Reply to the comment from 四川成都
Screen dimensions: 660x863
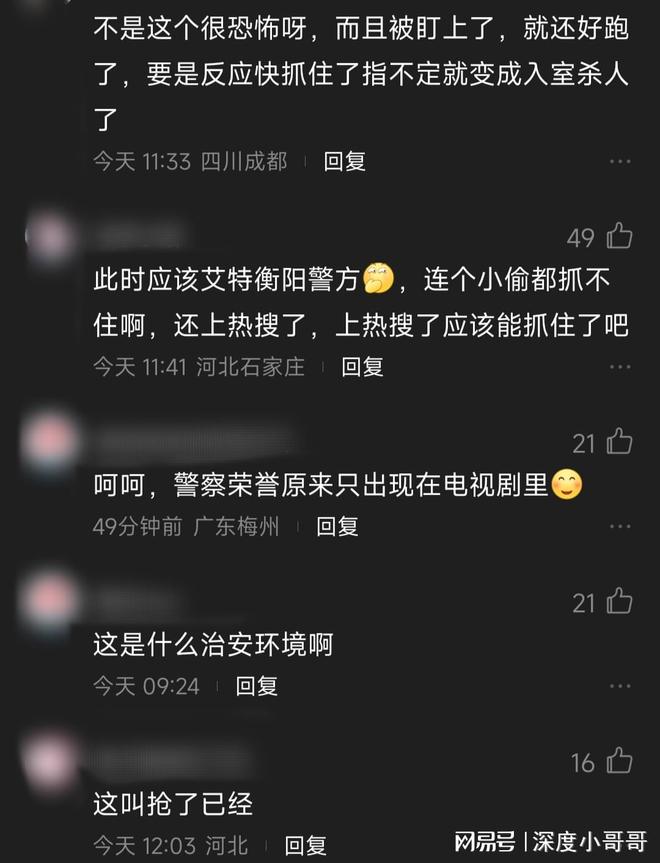point(344,162)
